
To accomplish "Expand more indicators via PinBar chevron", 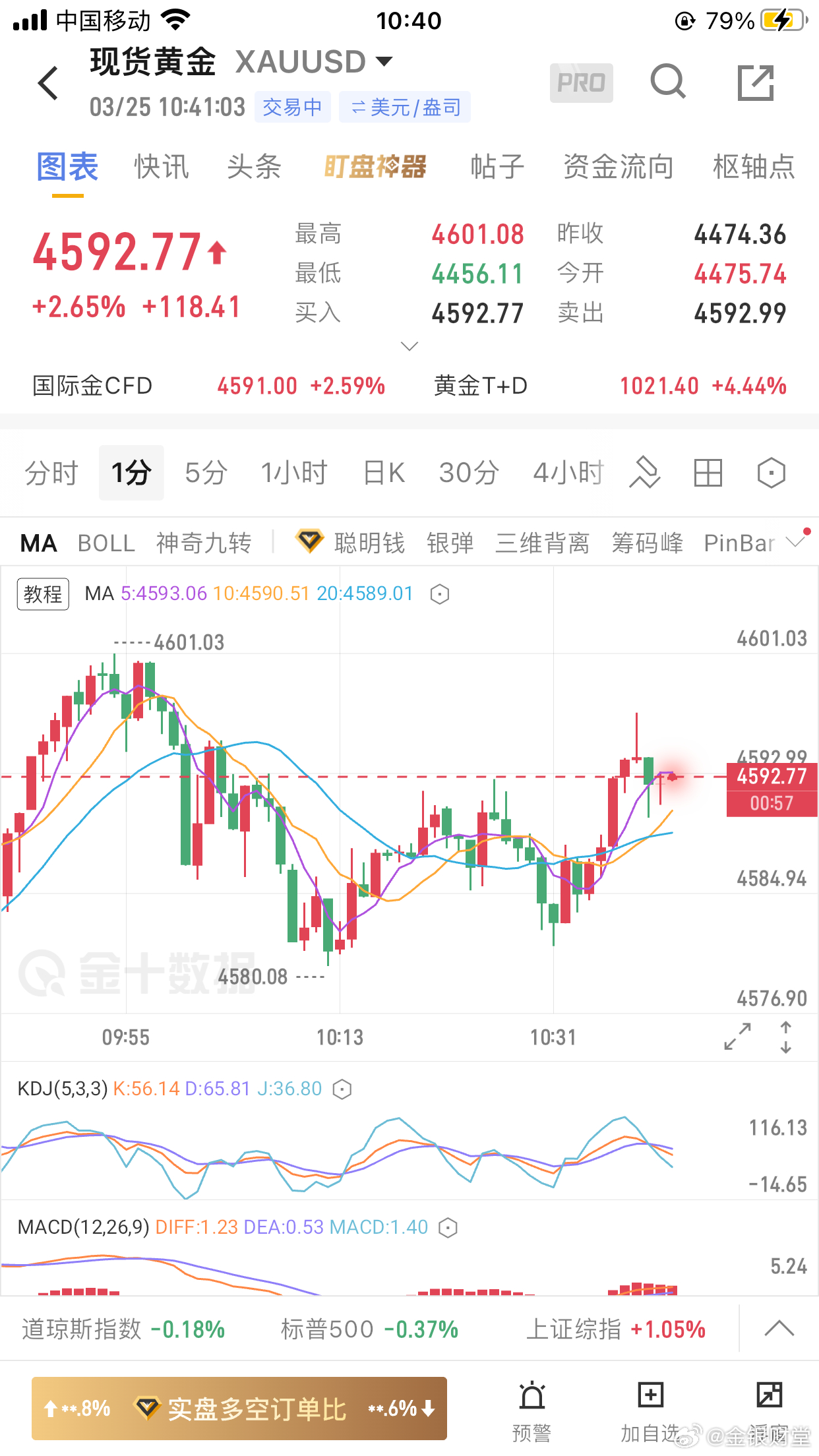I will (796, 542).
